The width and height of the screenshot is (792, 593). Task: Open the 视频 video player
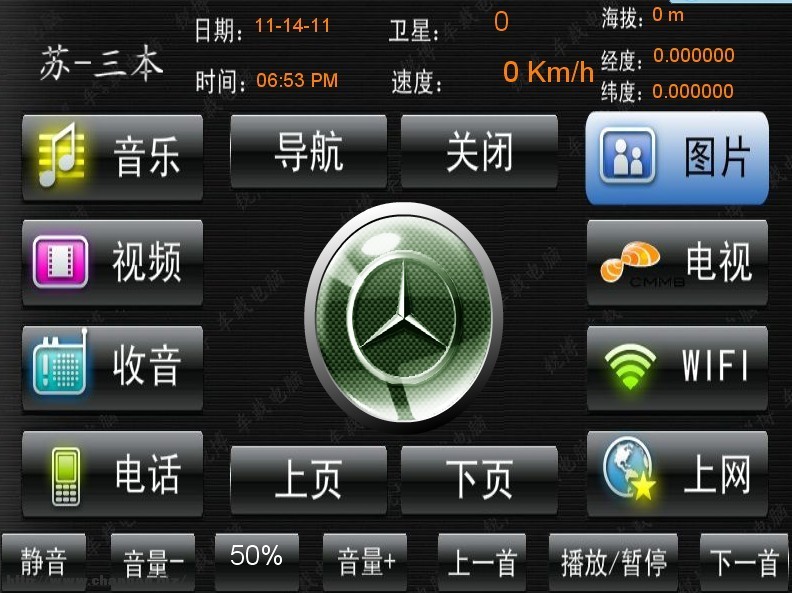112,263
